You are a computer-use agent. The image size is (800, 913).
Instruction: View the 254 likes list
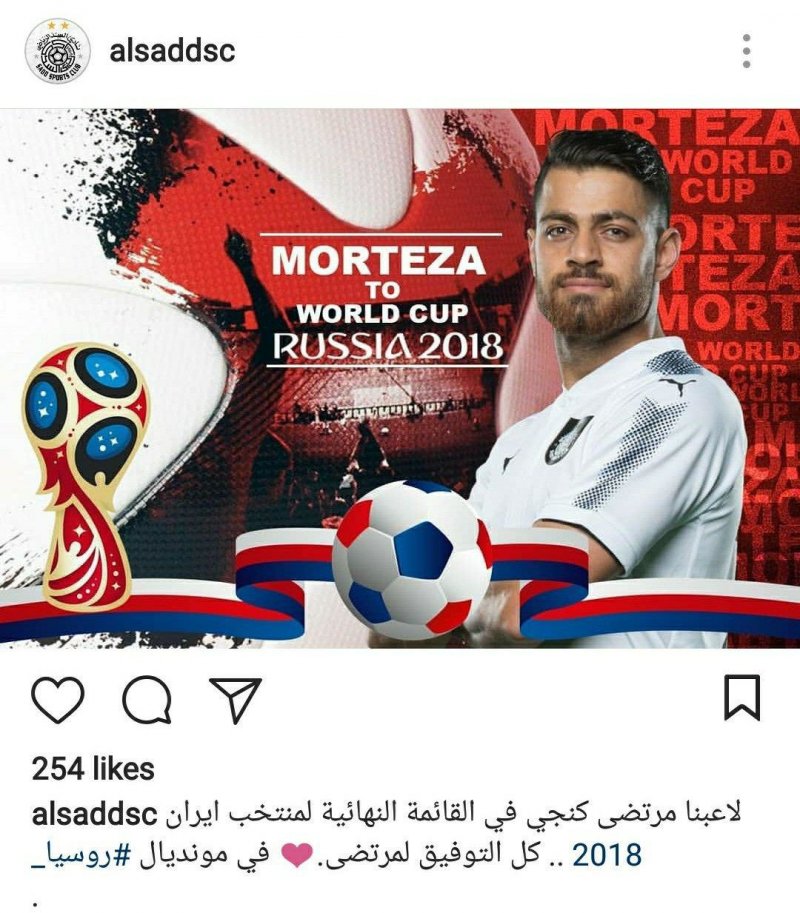[93, 769]
